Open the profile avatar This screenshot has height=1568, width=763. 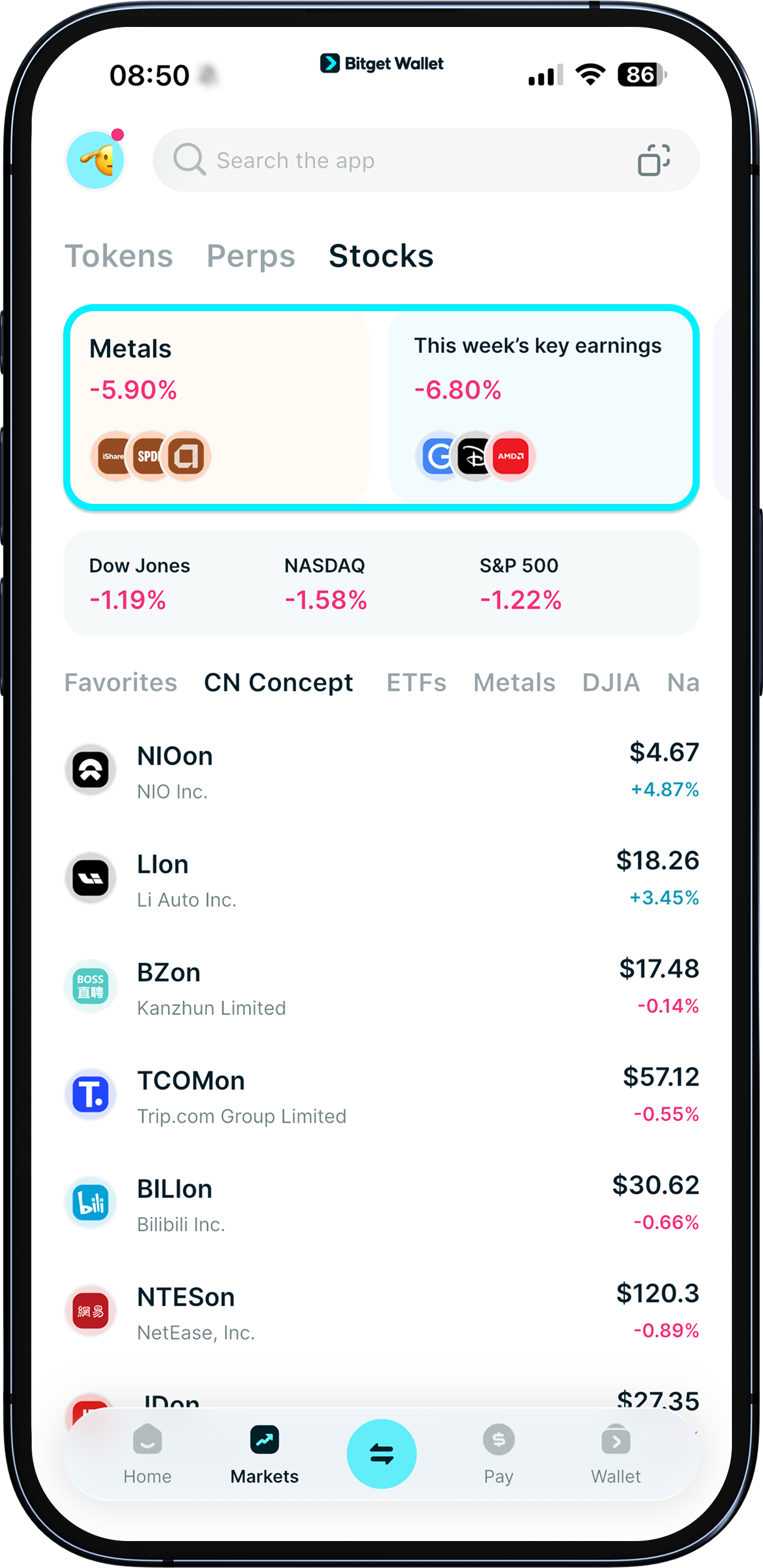coord(96,160)
